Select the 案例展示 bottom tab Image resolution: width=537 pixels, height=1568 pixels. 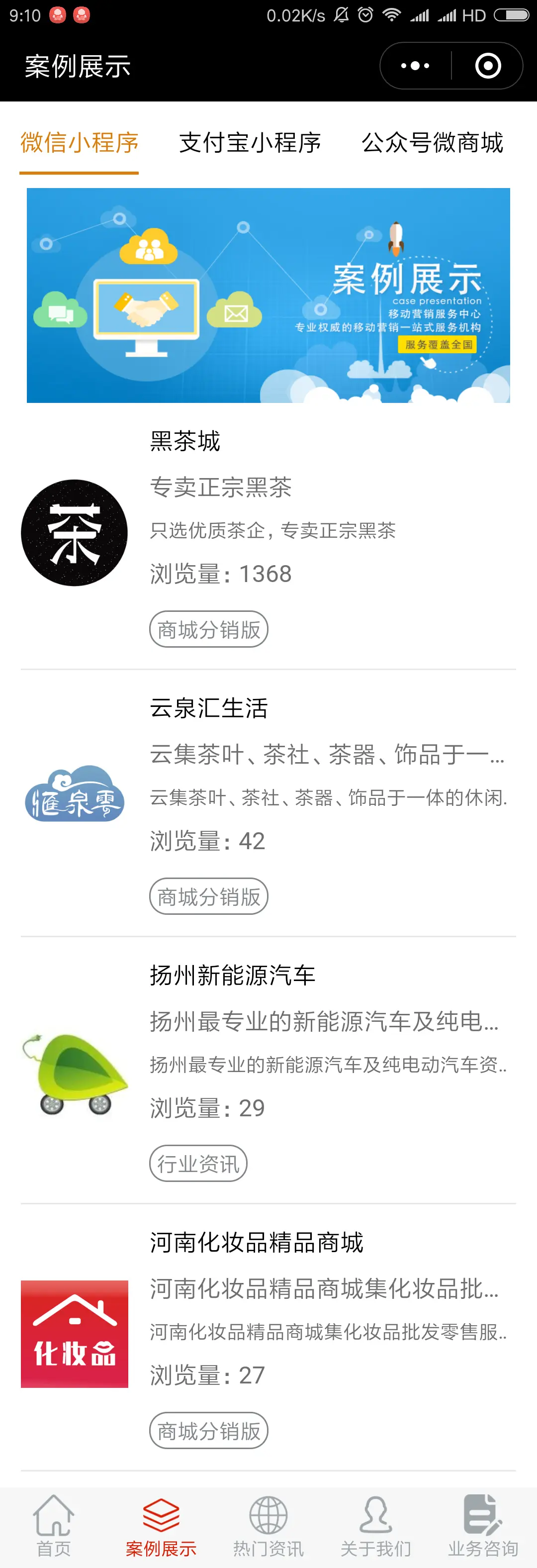(161, 1527)
